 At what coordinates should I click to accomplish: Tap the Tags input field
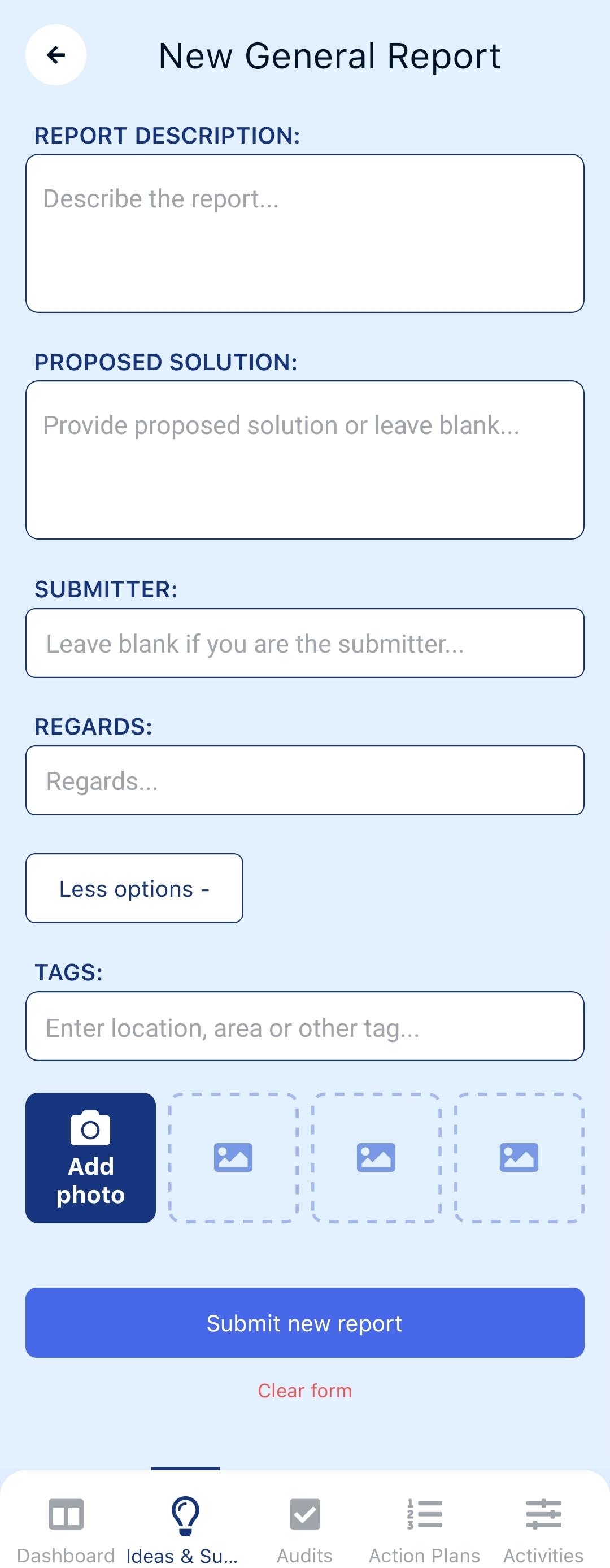(x=304, y=1026)
